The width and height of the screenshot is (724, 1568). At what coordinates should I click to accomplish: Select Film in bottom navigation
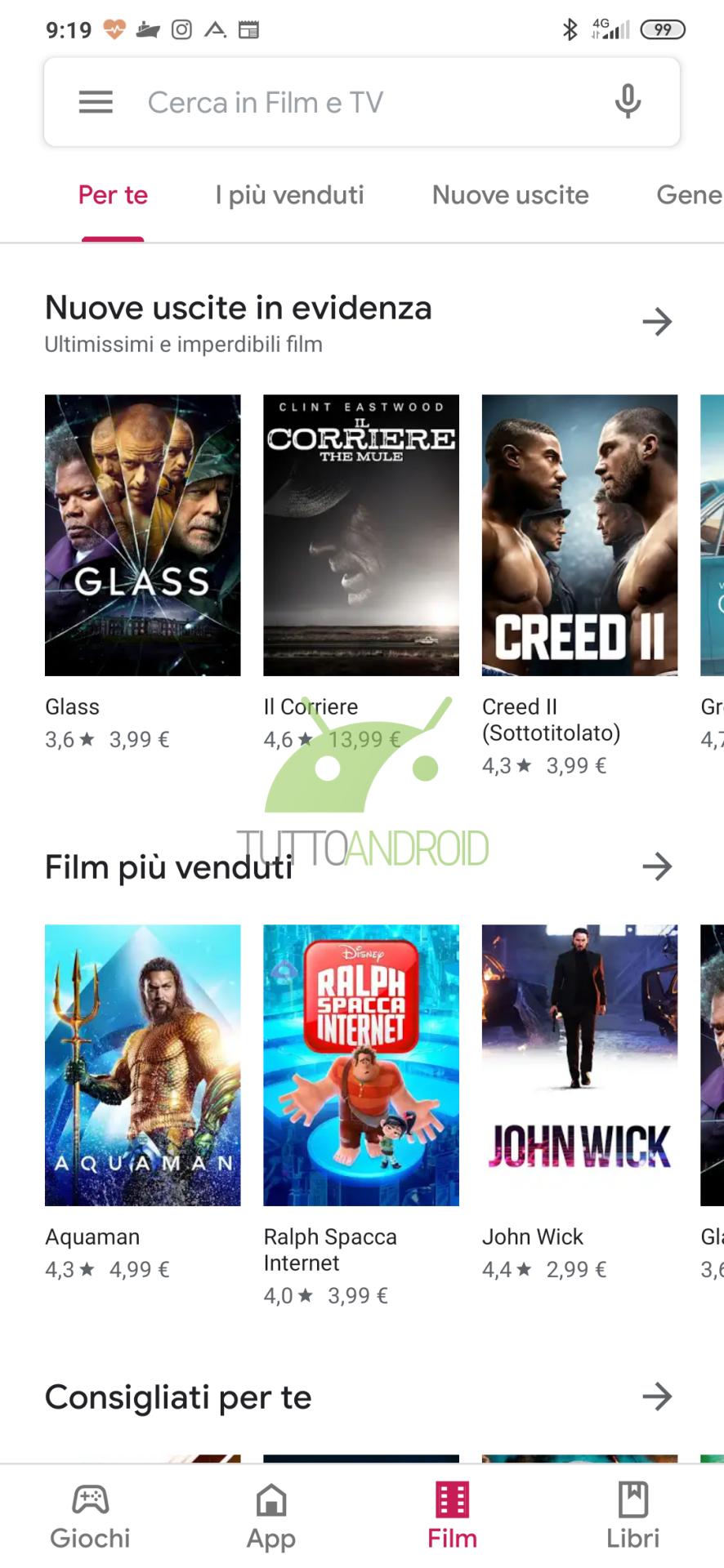[453, 1517]
